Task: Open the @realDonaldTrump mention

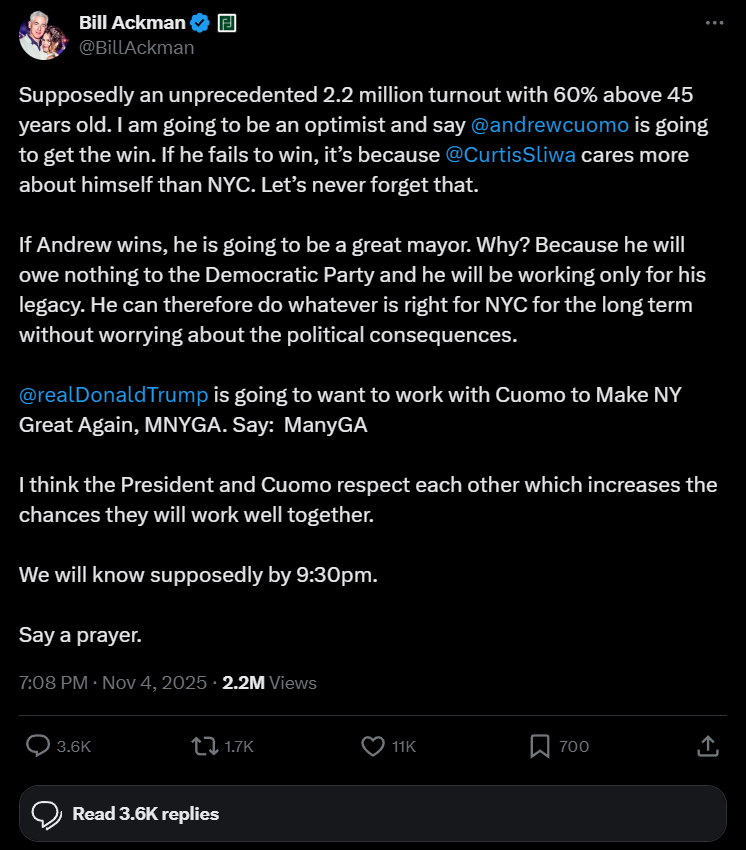Action: [x=114, y=394]
